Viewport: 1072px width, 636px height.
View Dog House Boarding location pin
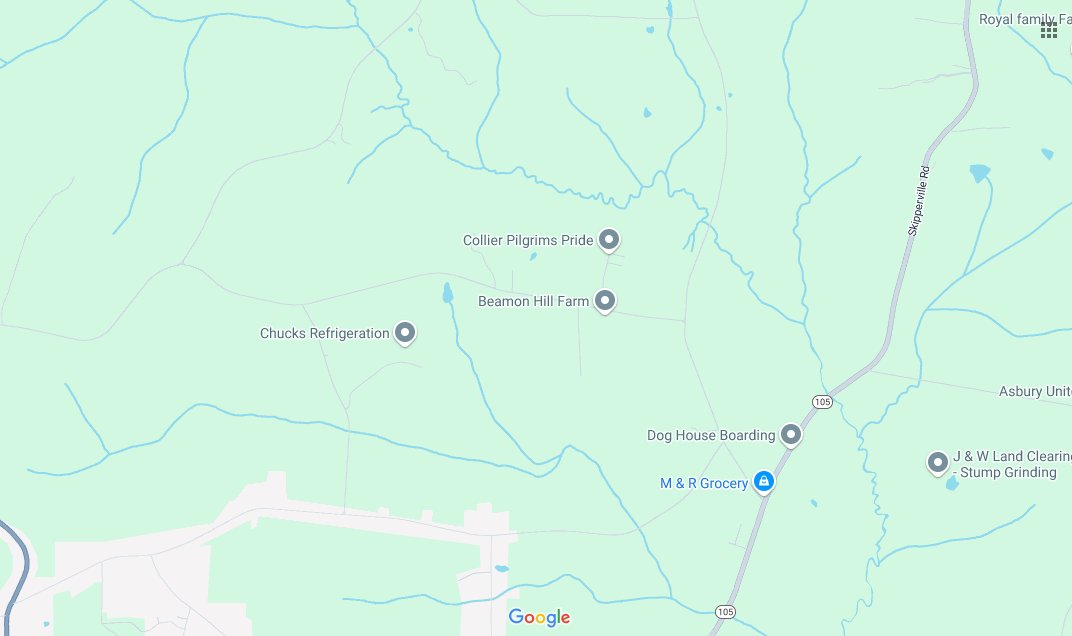[x=790, y=434]
